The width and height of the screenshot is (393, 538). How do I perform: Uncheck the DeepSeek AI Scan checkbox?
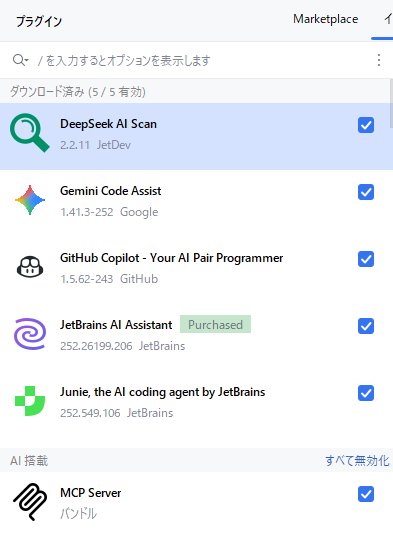click(366, 125)
